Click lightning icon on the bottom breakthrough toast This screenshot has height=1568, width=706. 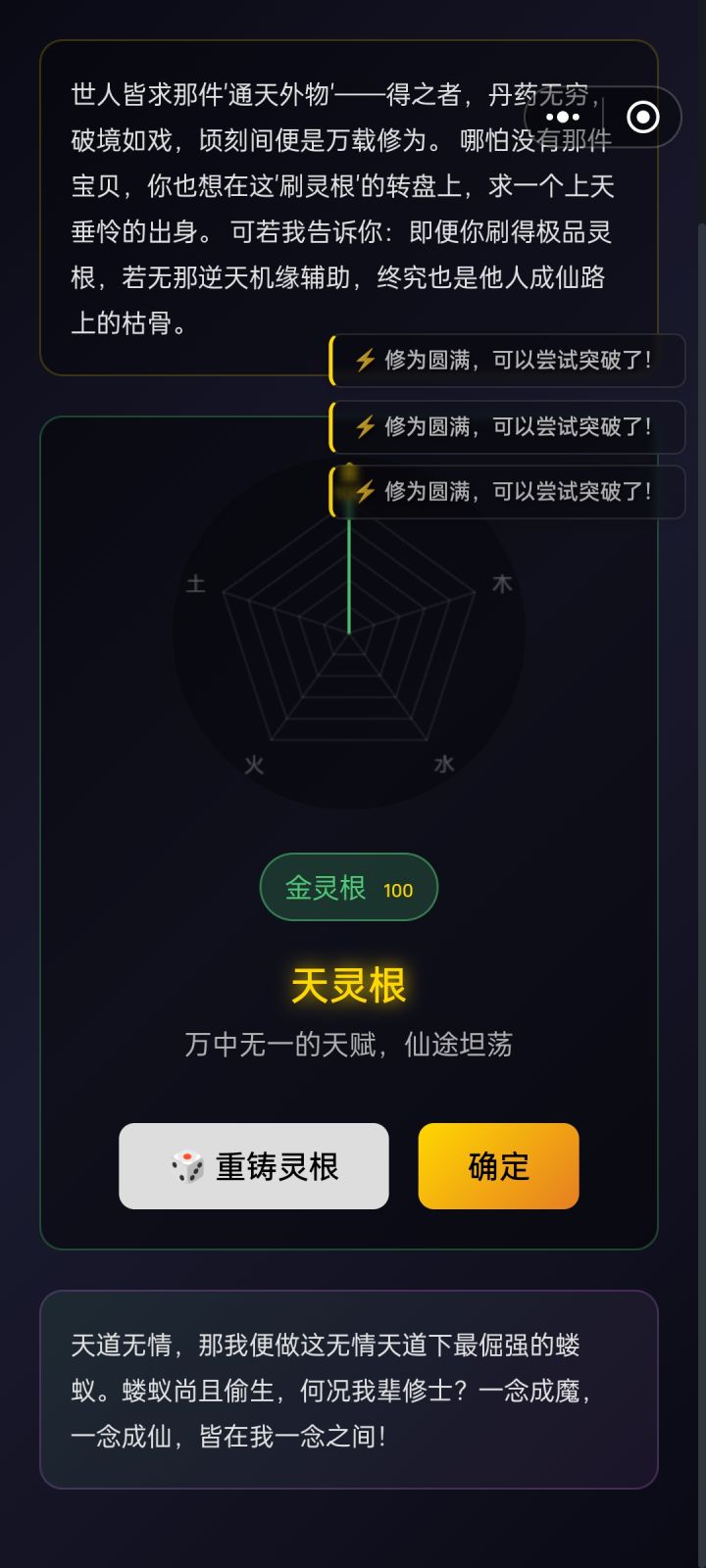click(364, 493)
